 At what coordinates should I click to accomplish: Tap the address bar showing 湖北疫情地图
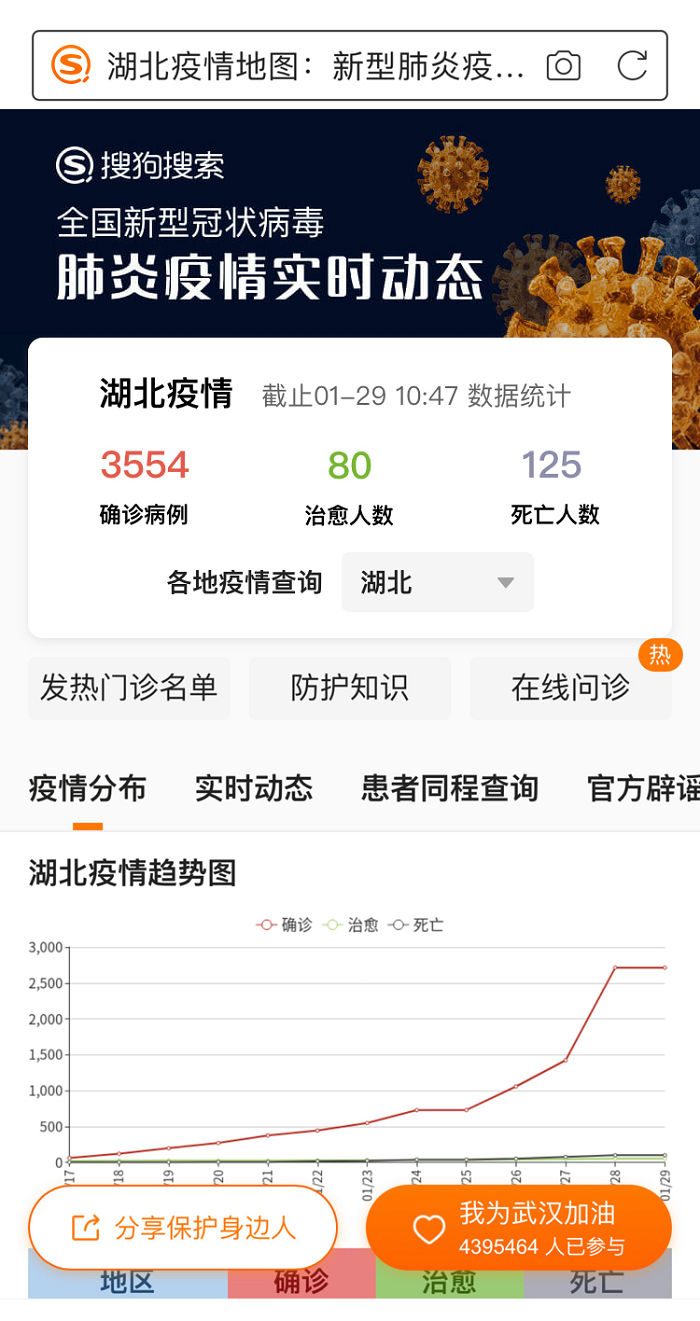(315, 66)
